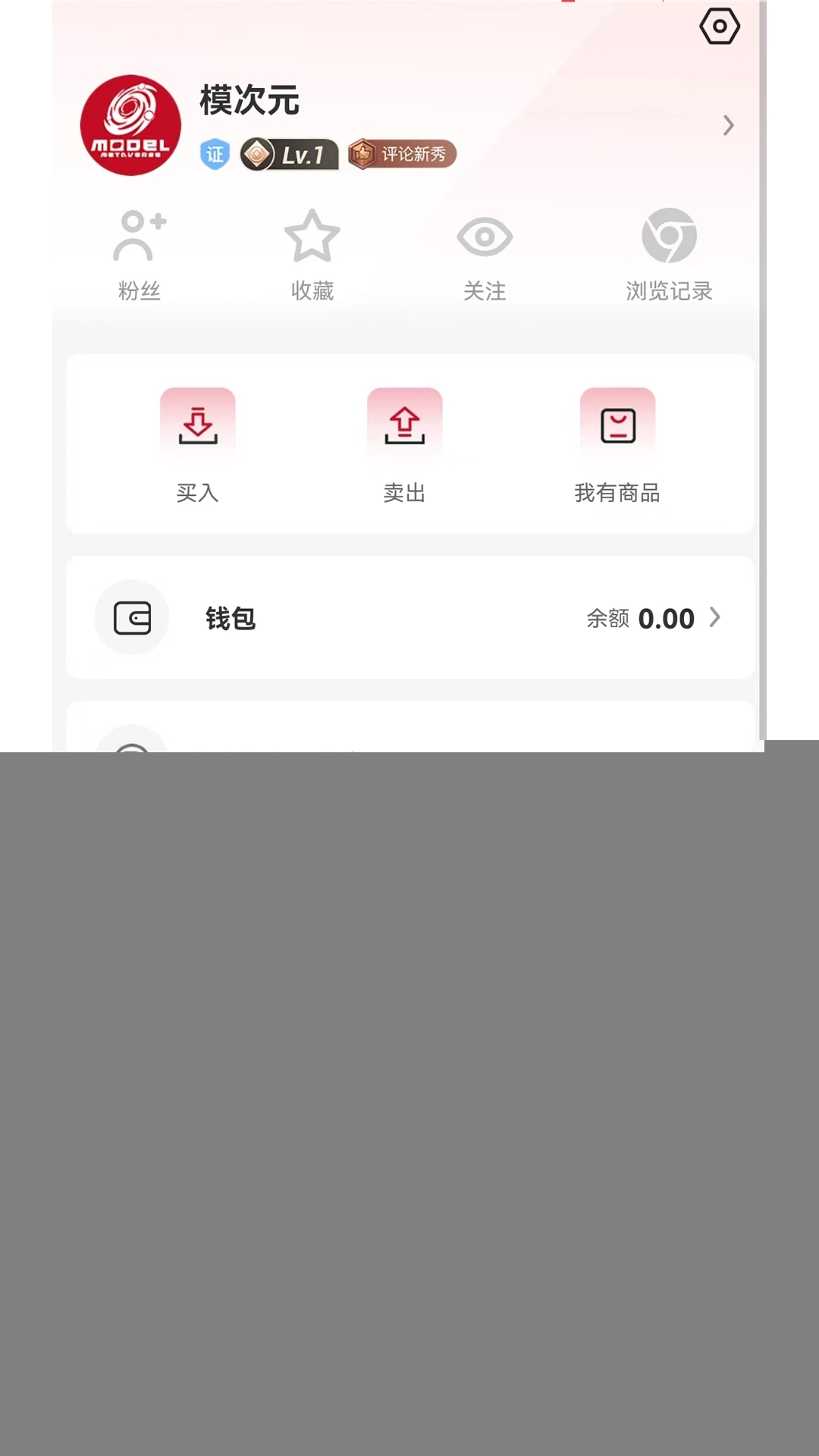View the 粉丝 followers list

(x=140, y=255)
